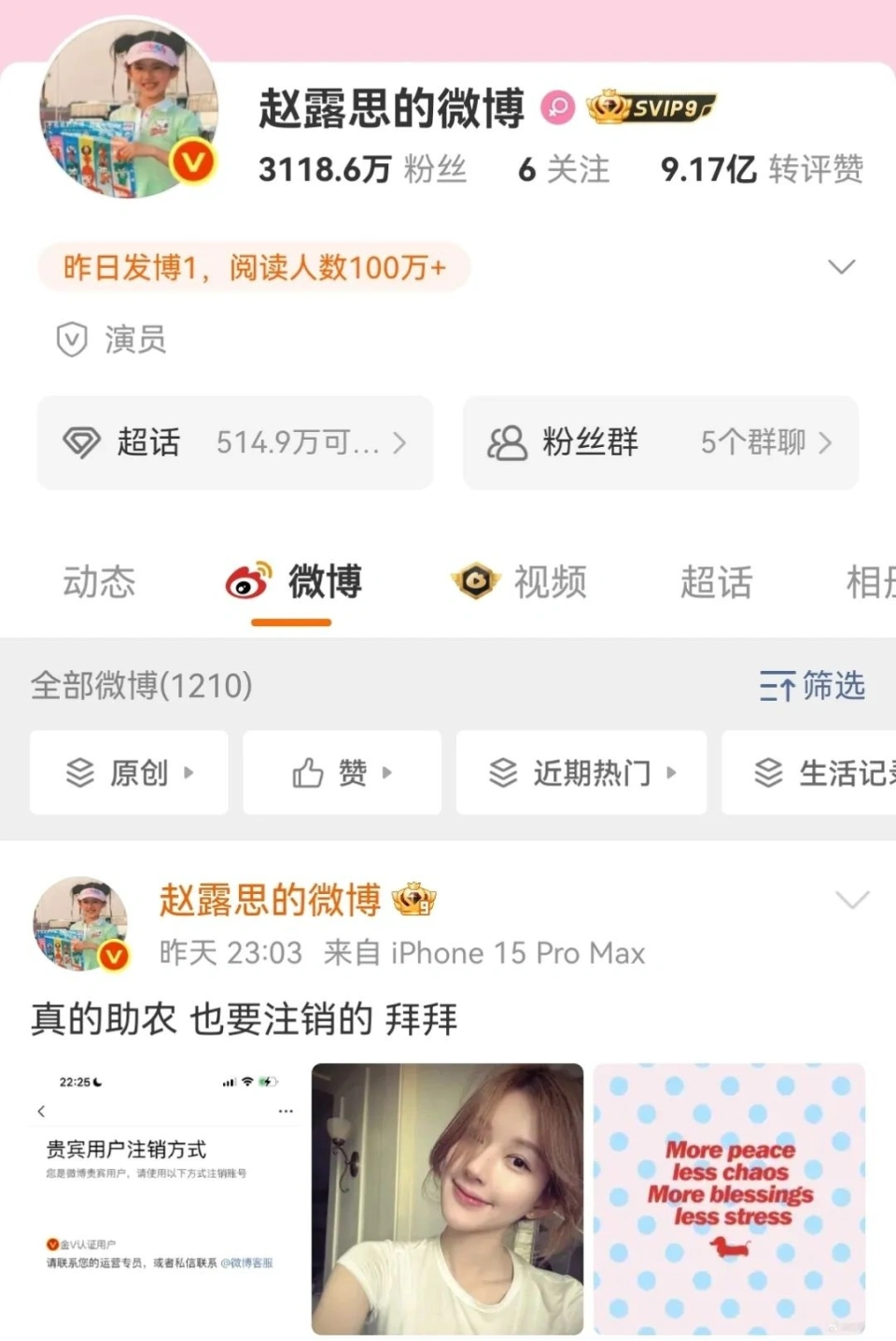Open the post's dropdown arrow menu
This screenshot has width=896, height=1341.
click(x=851, y=900)
